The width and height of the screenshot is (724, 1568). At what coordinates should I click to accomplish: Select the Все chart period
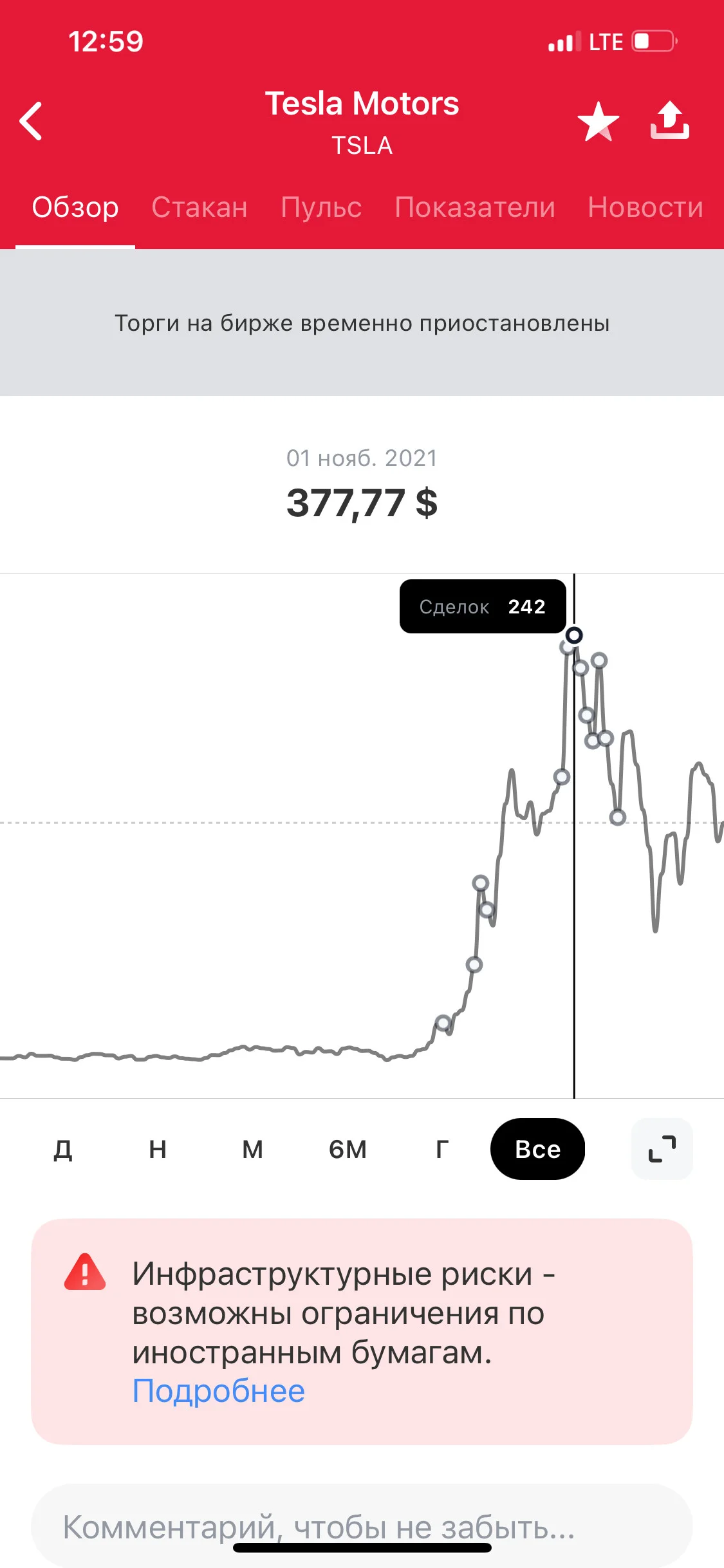(x=537, y=1149)
